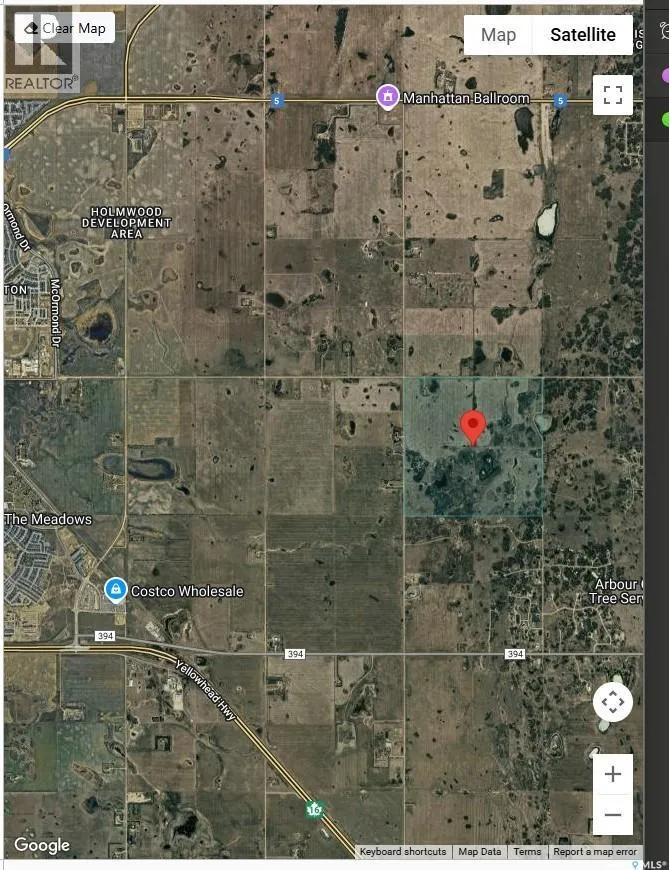Toggle fullscreen map view

(x=613, y=95)
